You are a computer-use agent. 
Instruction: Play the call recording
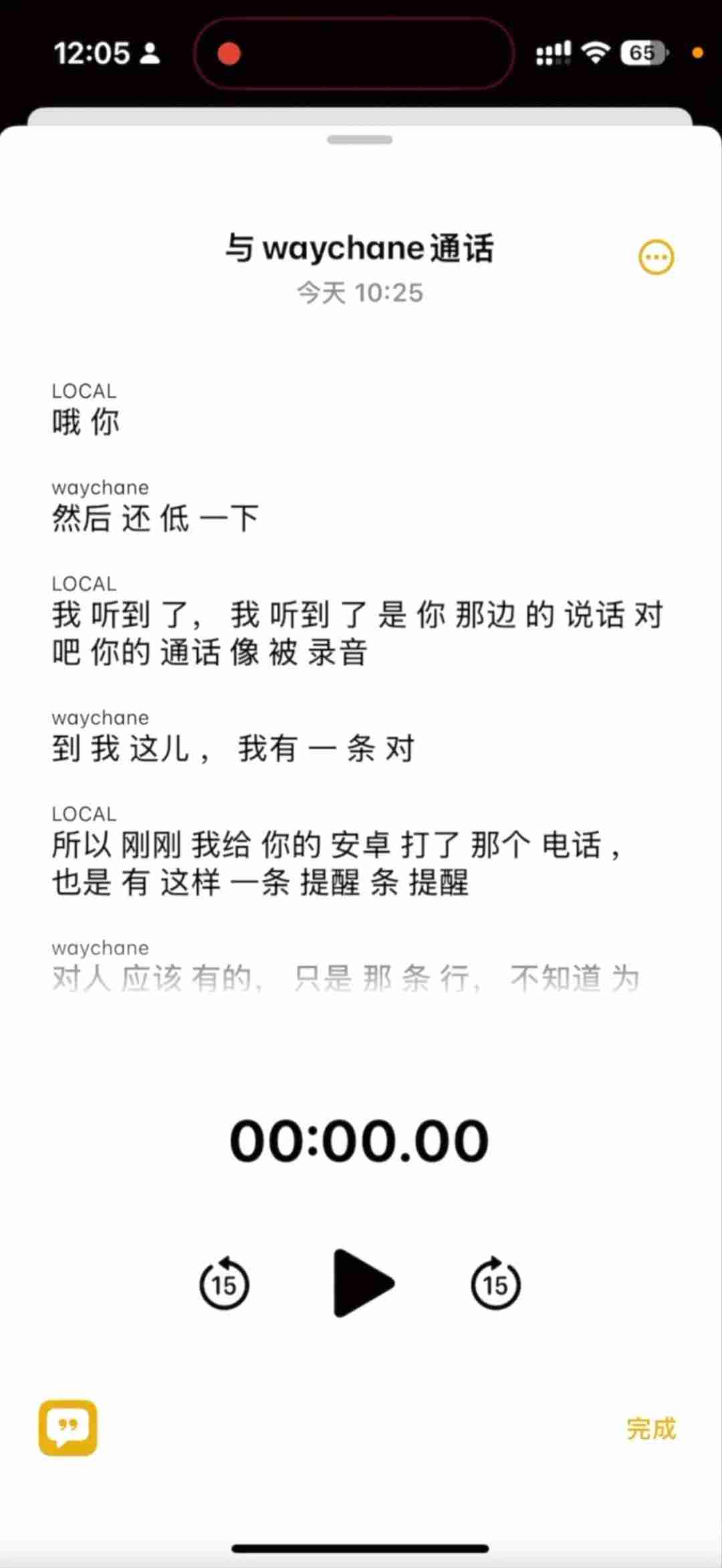tap(363, 1282)
